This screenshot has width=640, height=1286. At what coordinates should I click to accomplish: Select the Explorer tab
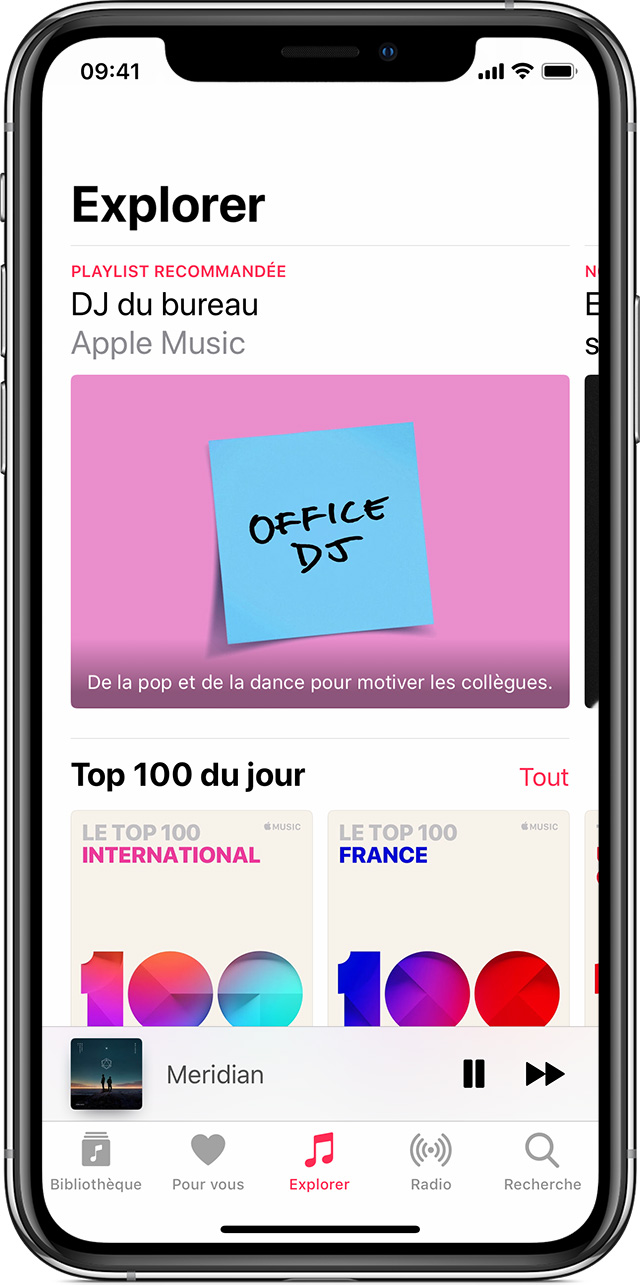(319, 1161)
